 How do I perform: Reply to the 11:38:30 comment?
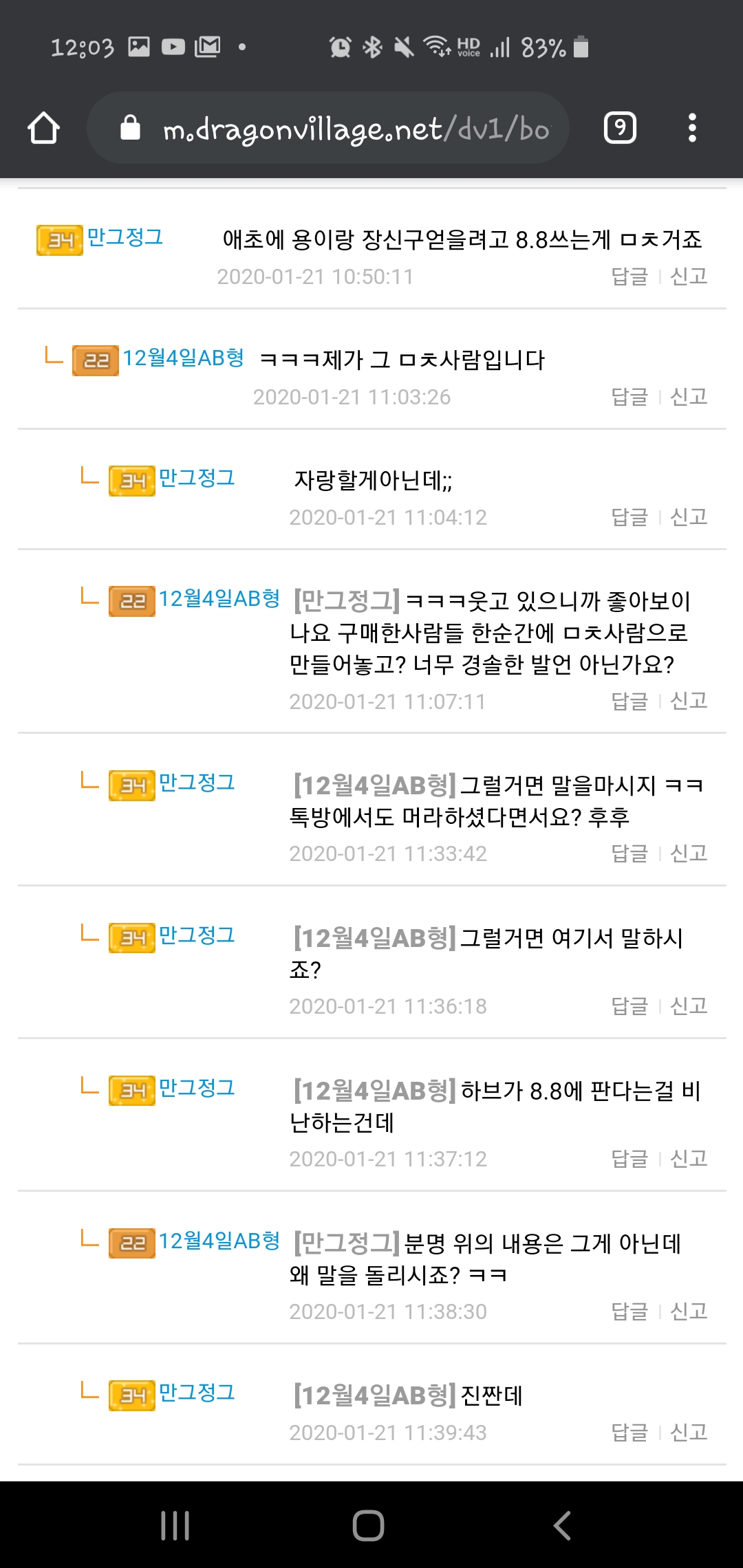click(629, 1311)
